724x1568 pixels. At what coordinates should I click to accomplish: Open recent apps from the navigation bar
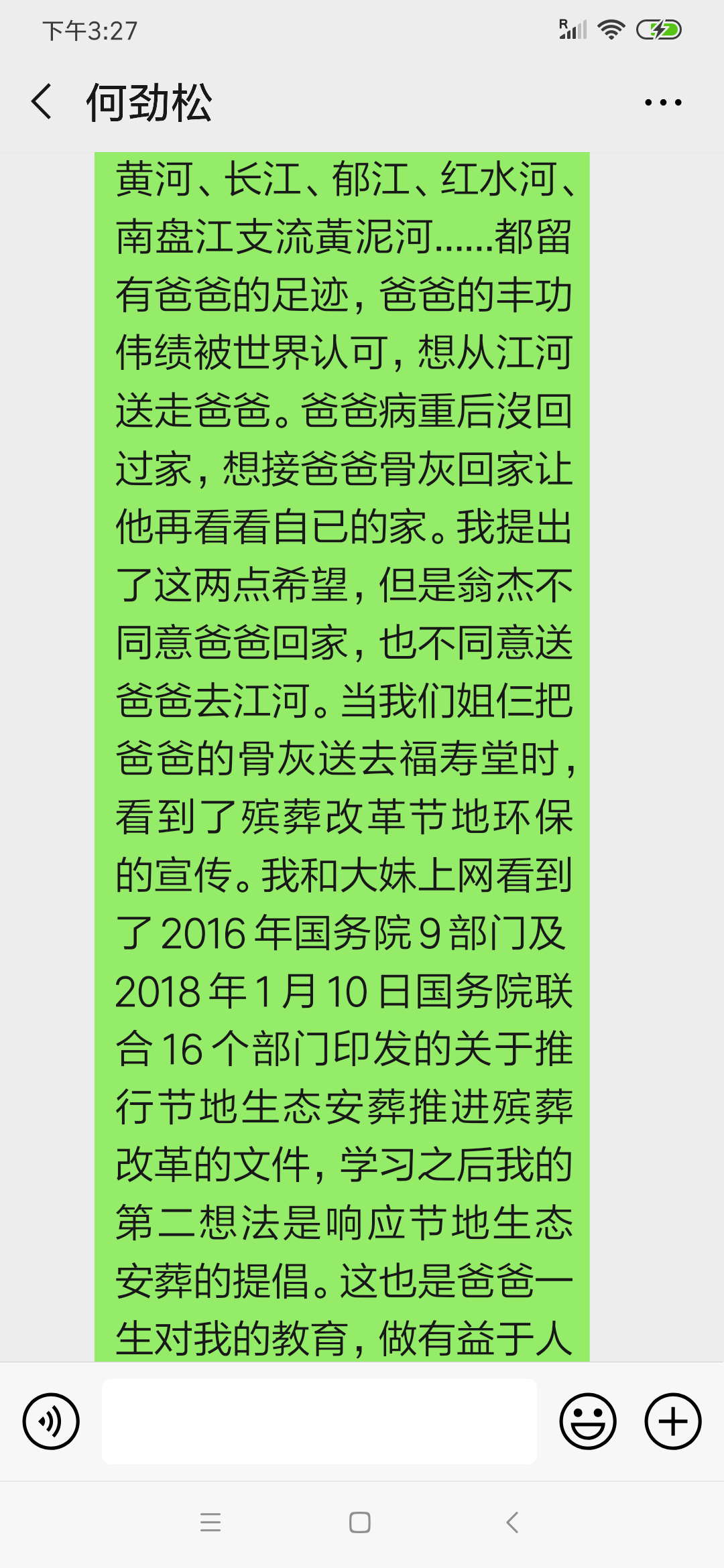coord(210,1522)
